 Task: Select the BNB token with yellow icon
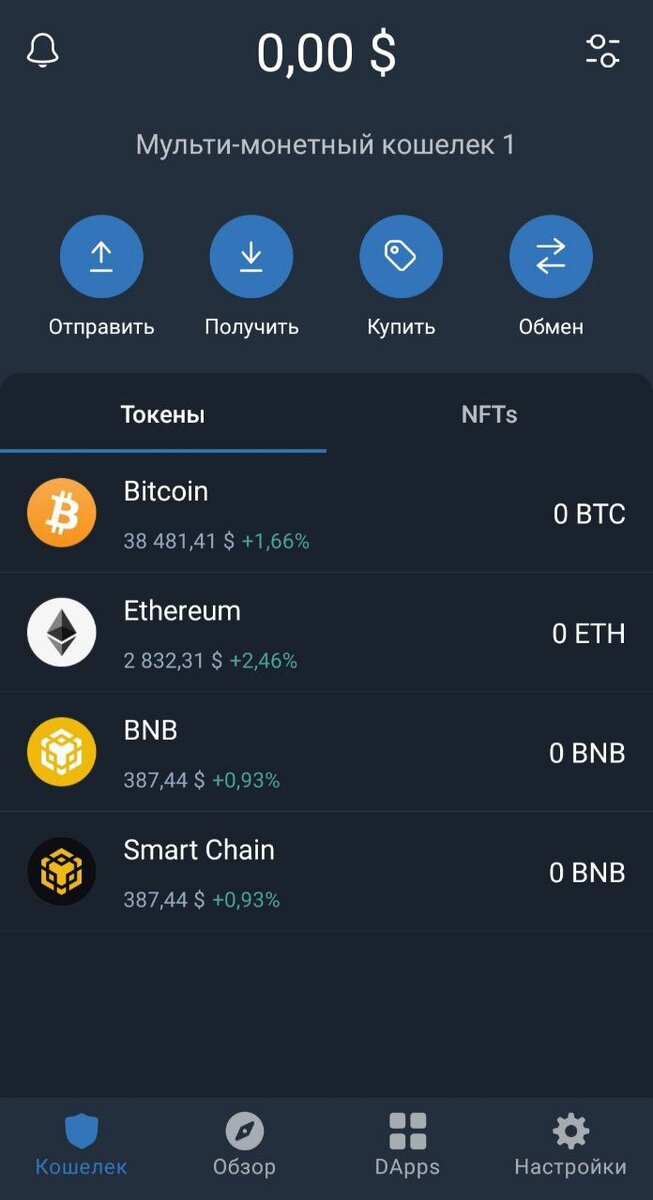tap(326, 752)
